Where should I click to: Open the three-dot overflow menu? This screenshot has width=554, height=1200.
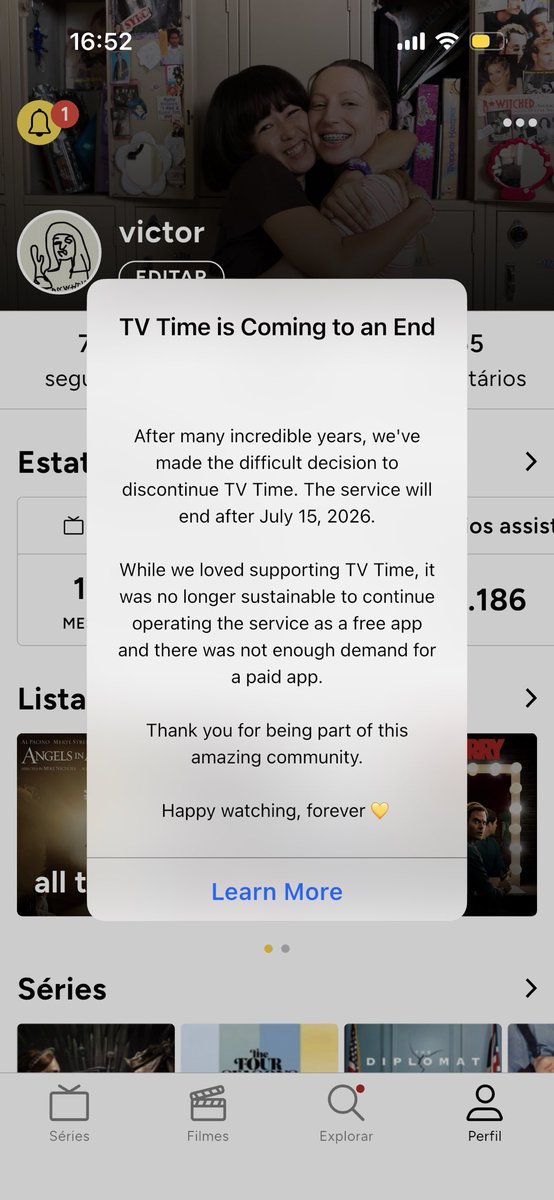pyautogui.click(x=520, y=123)
